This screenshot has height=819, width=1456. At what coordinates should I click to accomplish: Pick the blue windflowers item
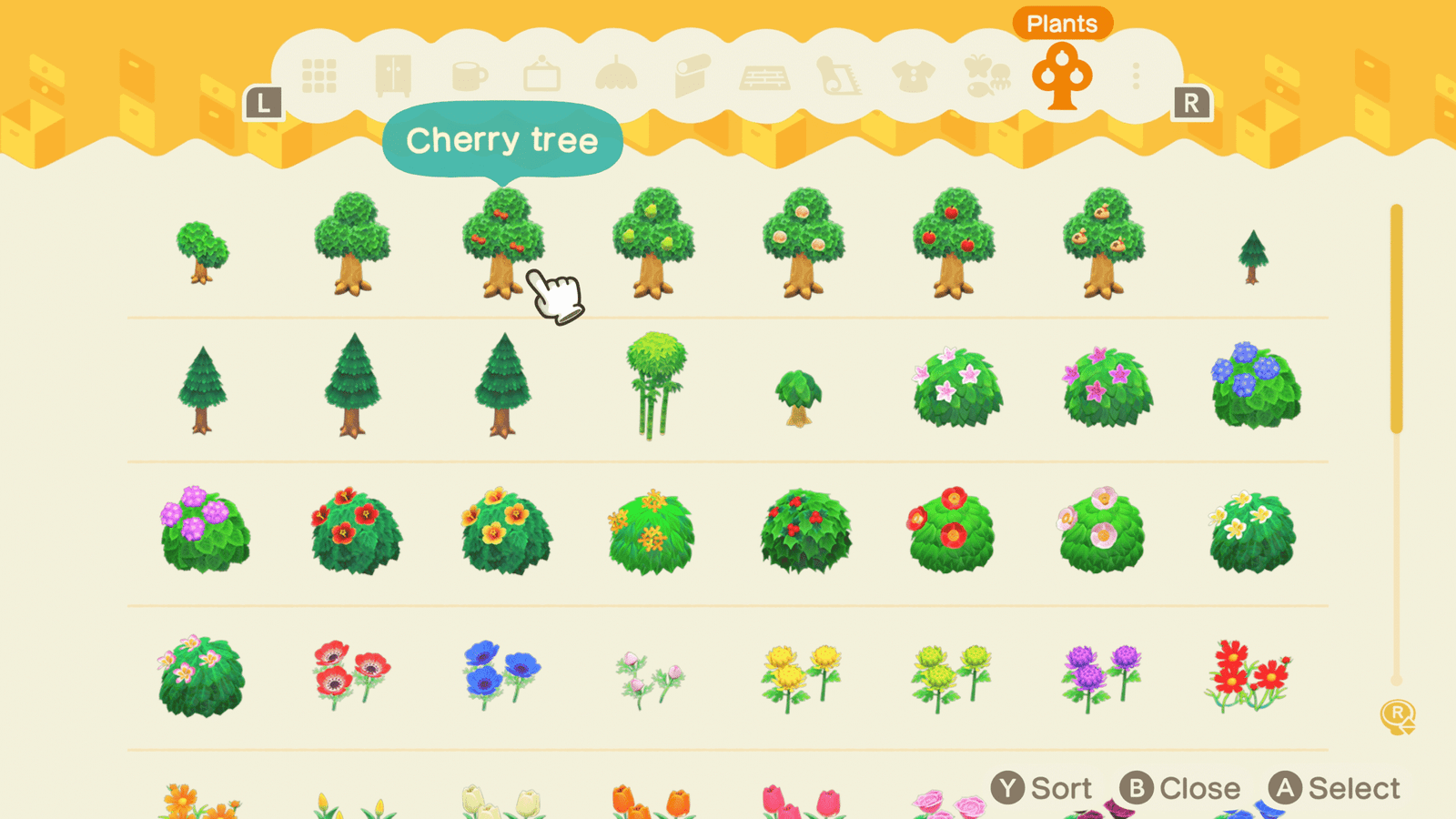[x=500, y=676]
